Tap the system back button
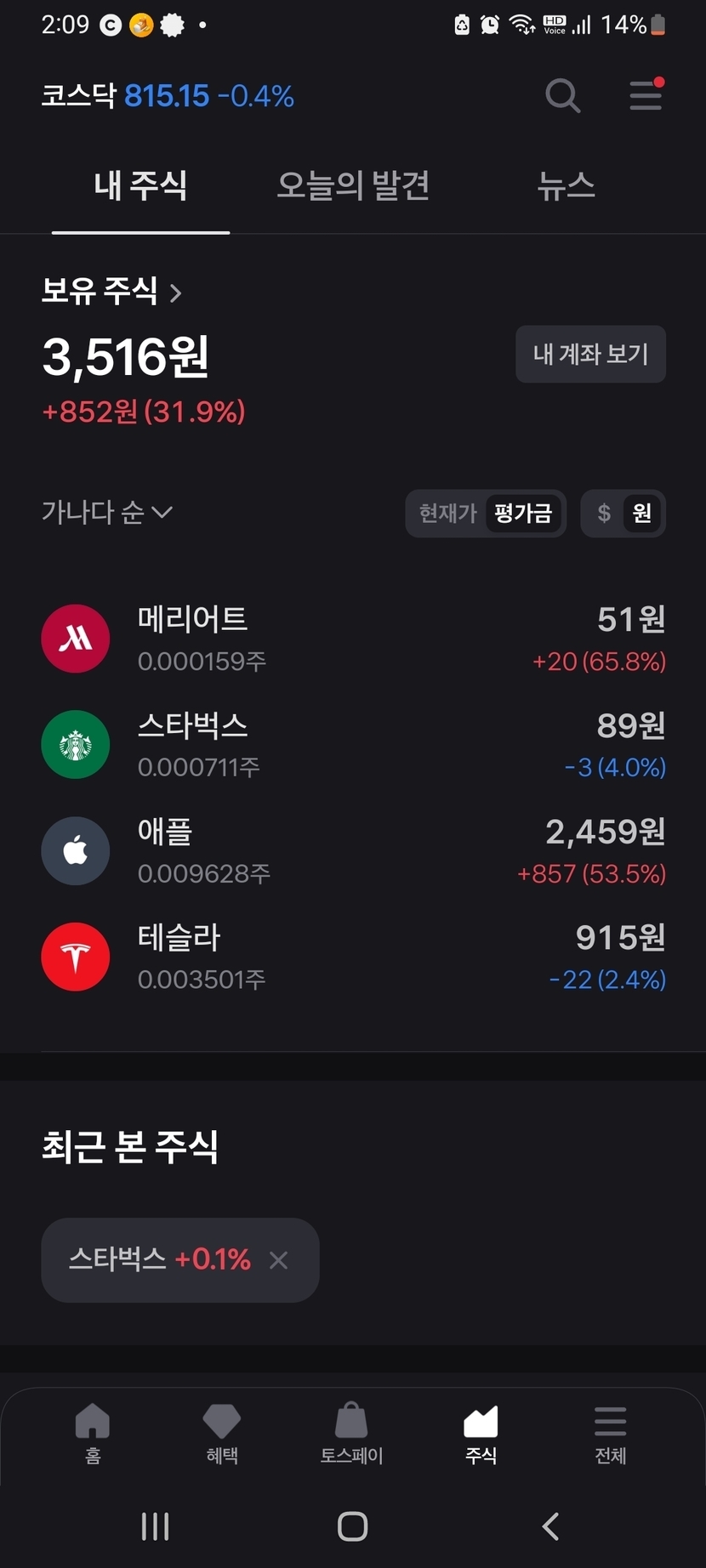The image size is (706, 1568). point(550,1526)
